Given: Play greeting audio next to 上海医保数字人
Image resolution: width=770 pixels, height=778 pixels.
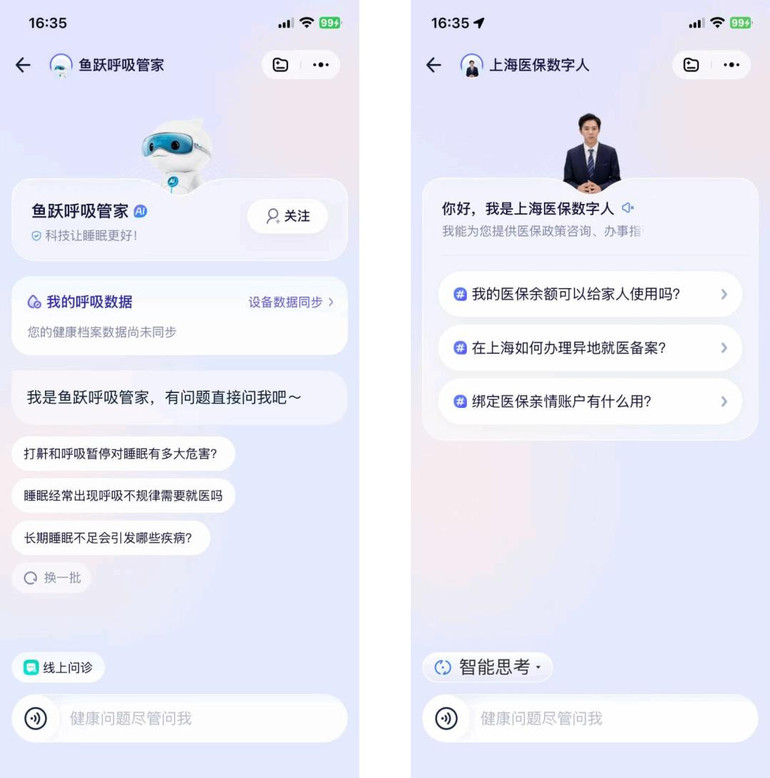Looking at the screenshot, I should (x=627, y=208).
